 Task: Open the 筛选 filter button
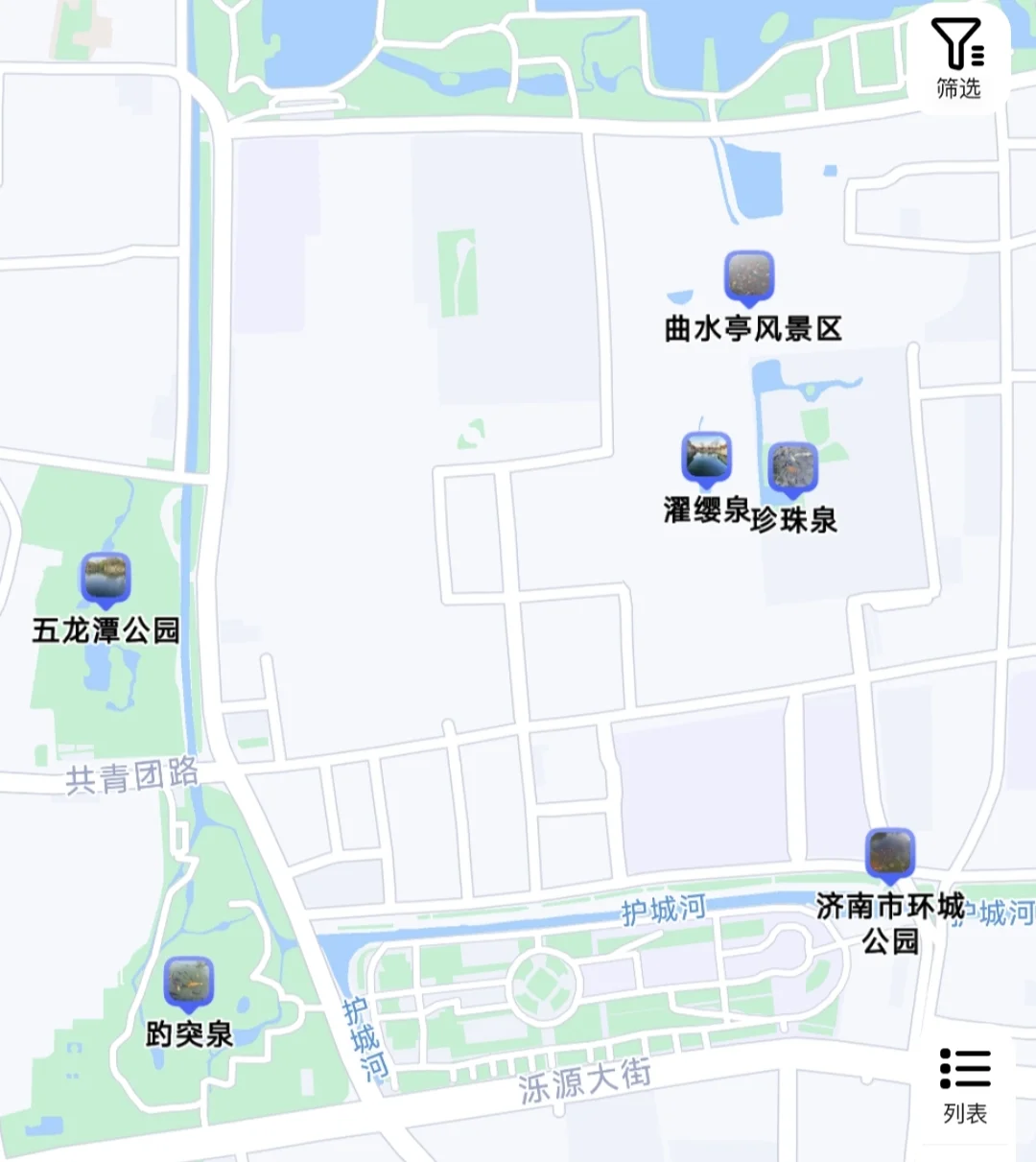click(x=958, y=59)
